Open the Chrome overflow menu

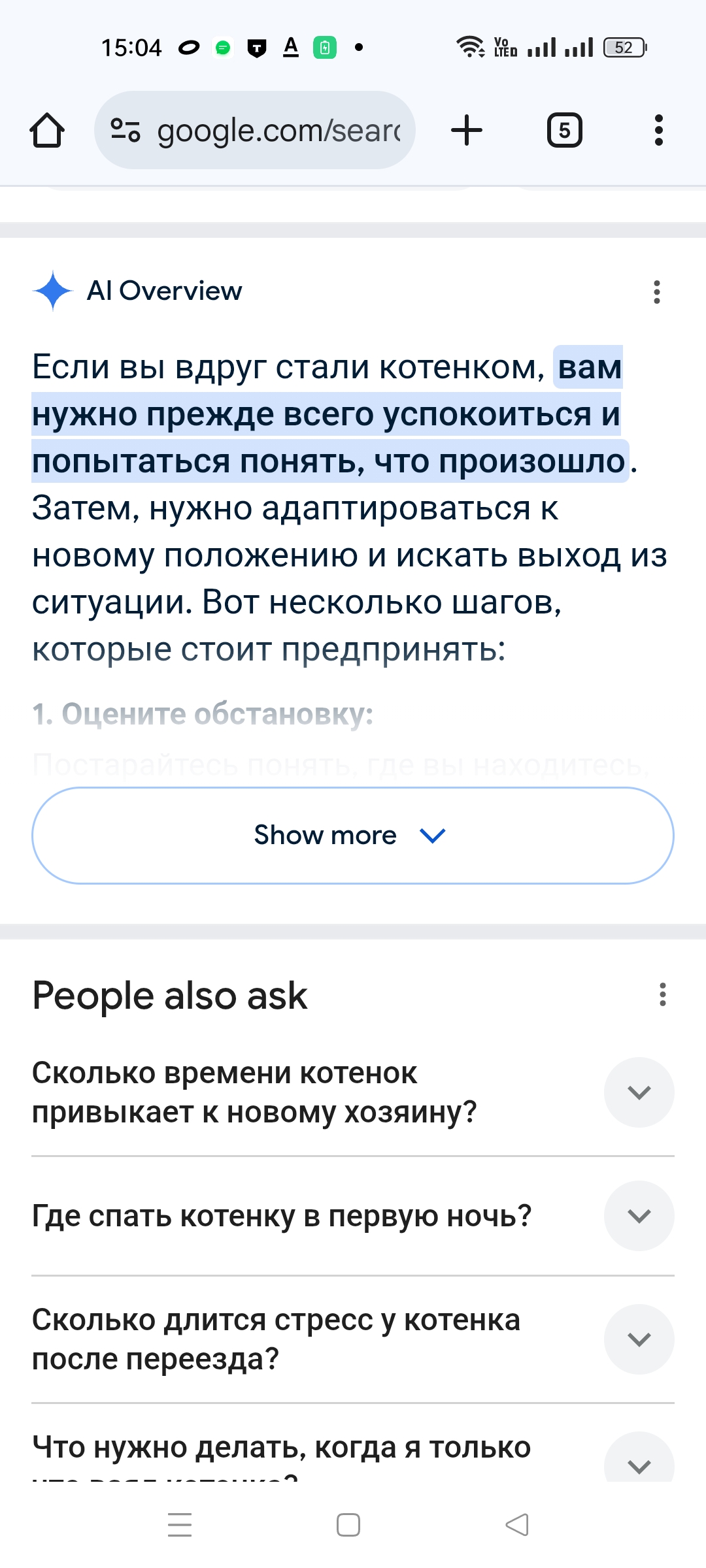(x=658, y=130)
